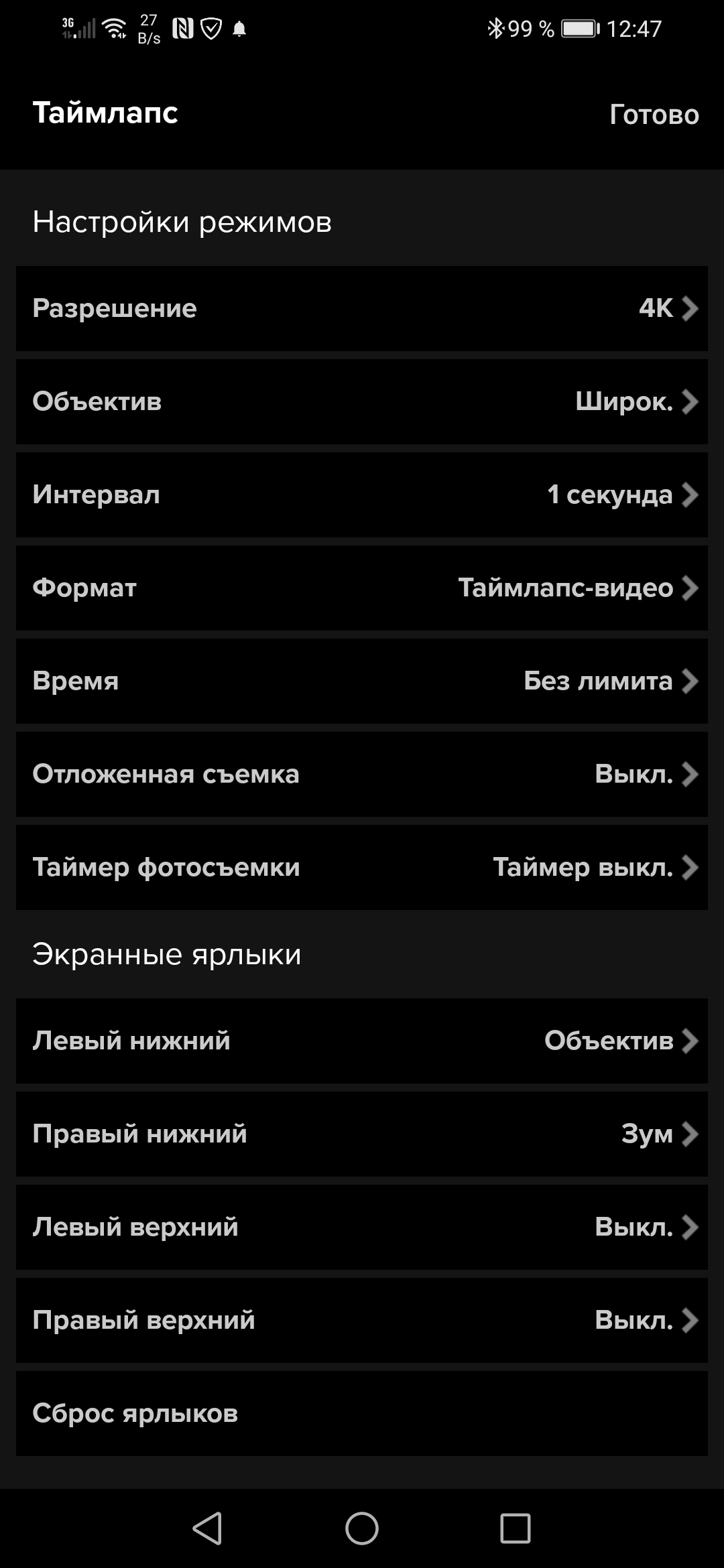
Task: Tap Сброс ярлыков to reset shortcuts
Action: (362, 1413)
